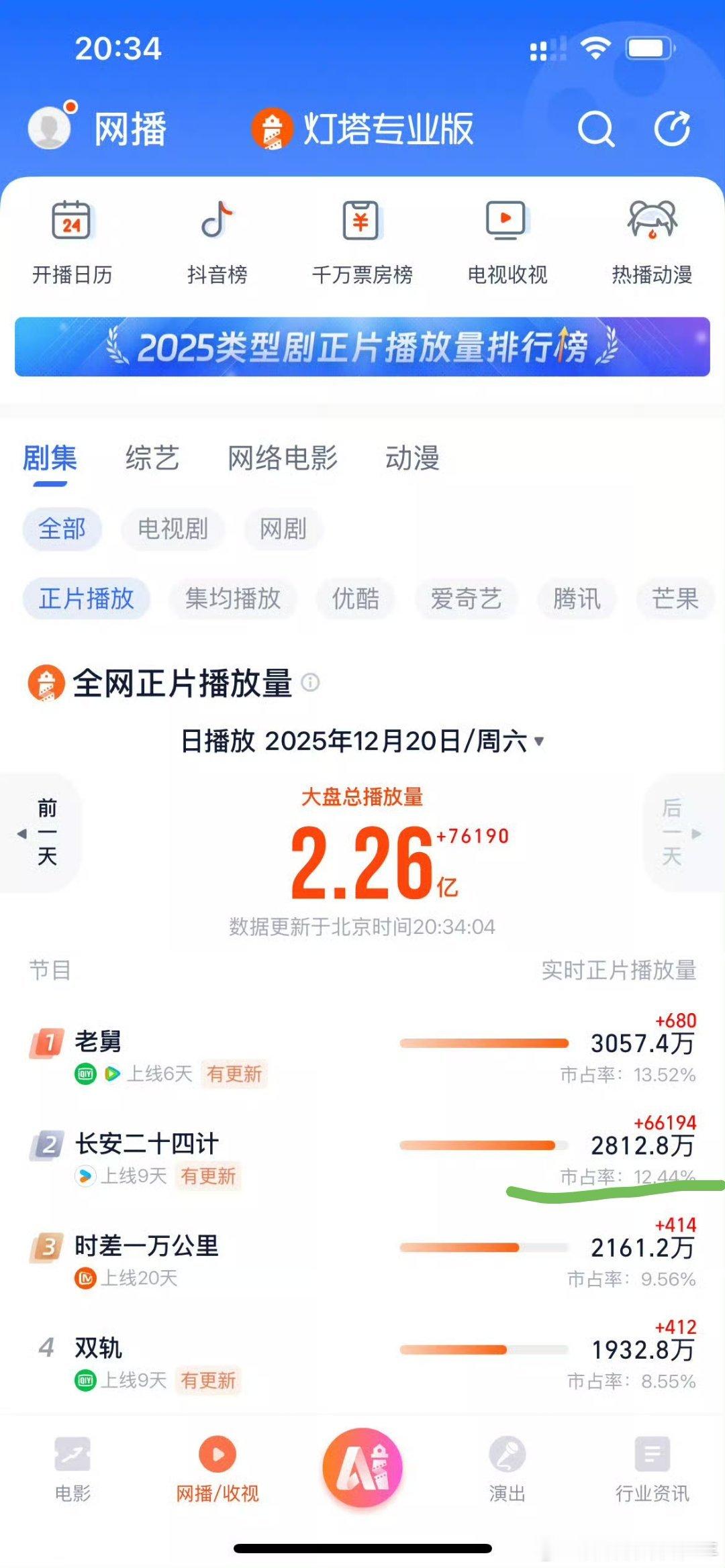Tap the playback progress bar of 老舅
725x1568 pixels.
pyautogui.click(x=483, y=1041)
